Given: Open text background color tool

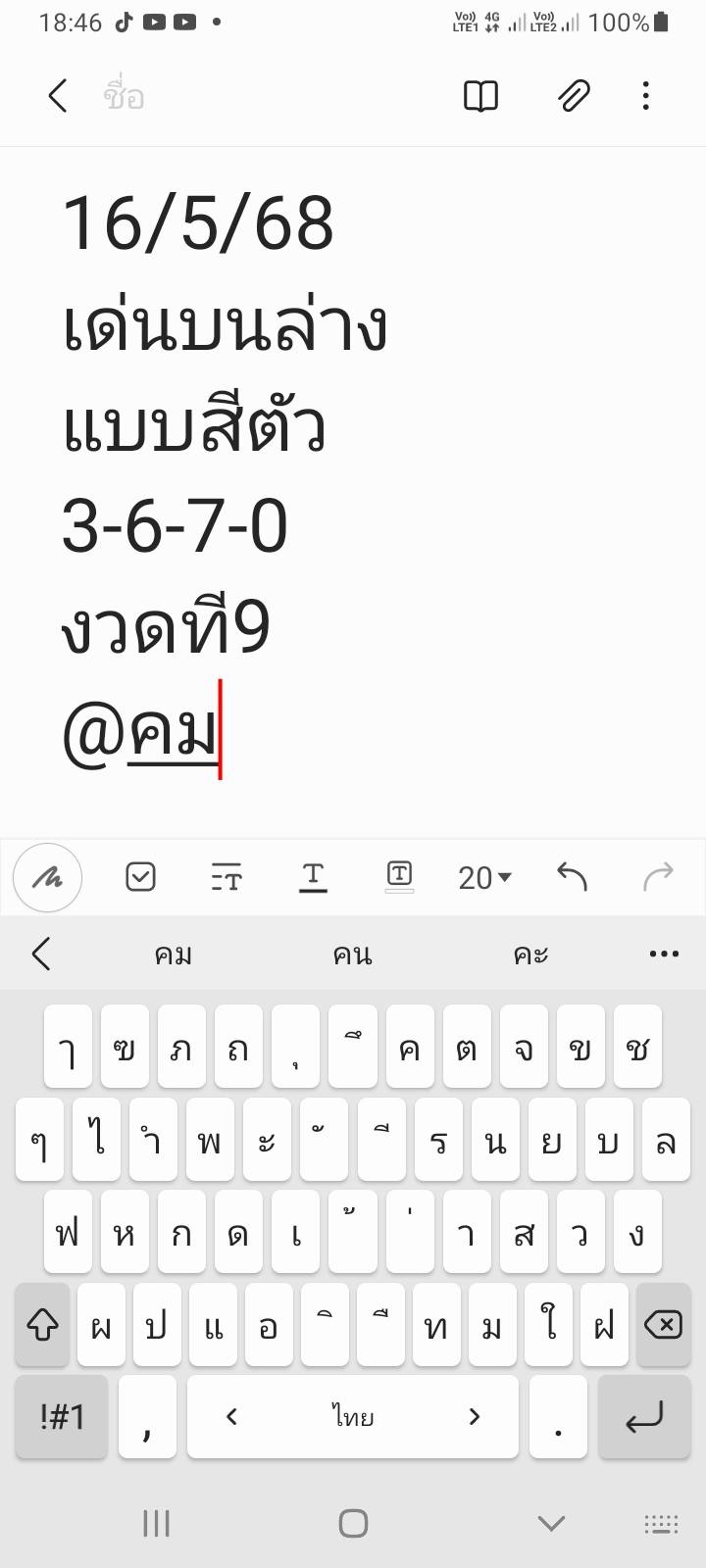Looking at the screenshot, I should (x=399, y=876).
